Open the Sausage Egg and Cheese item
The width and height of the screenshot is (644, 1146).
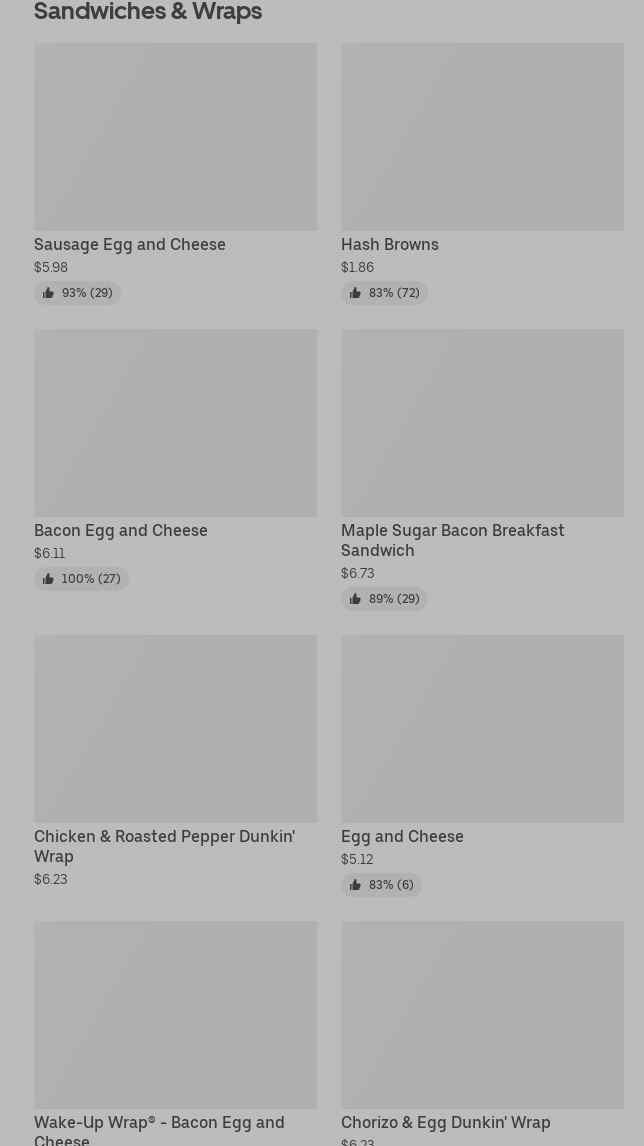175,173
